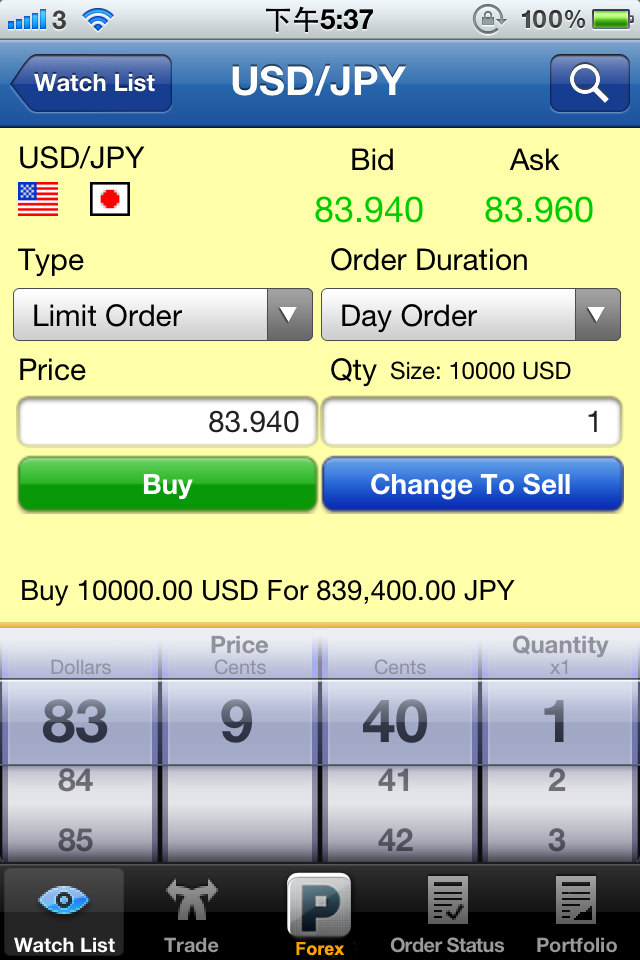Screen dimensions: 640x960
Task: Switch to the Watch List tab
Action: coord(64,912)
